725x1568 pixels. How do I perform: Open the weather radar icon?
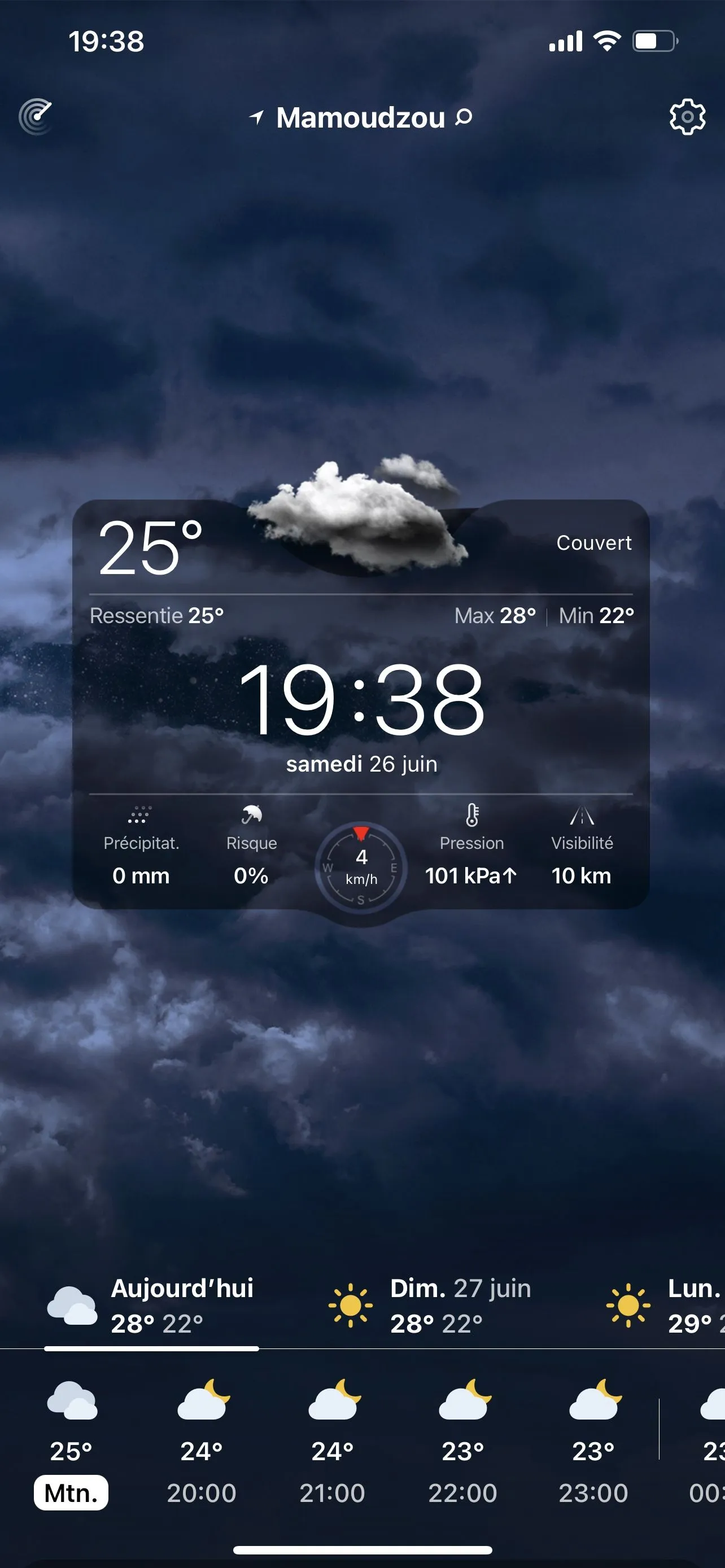click(36, 116)
